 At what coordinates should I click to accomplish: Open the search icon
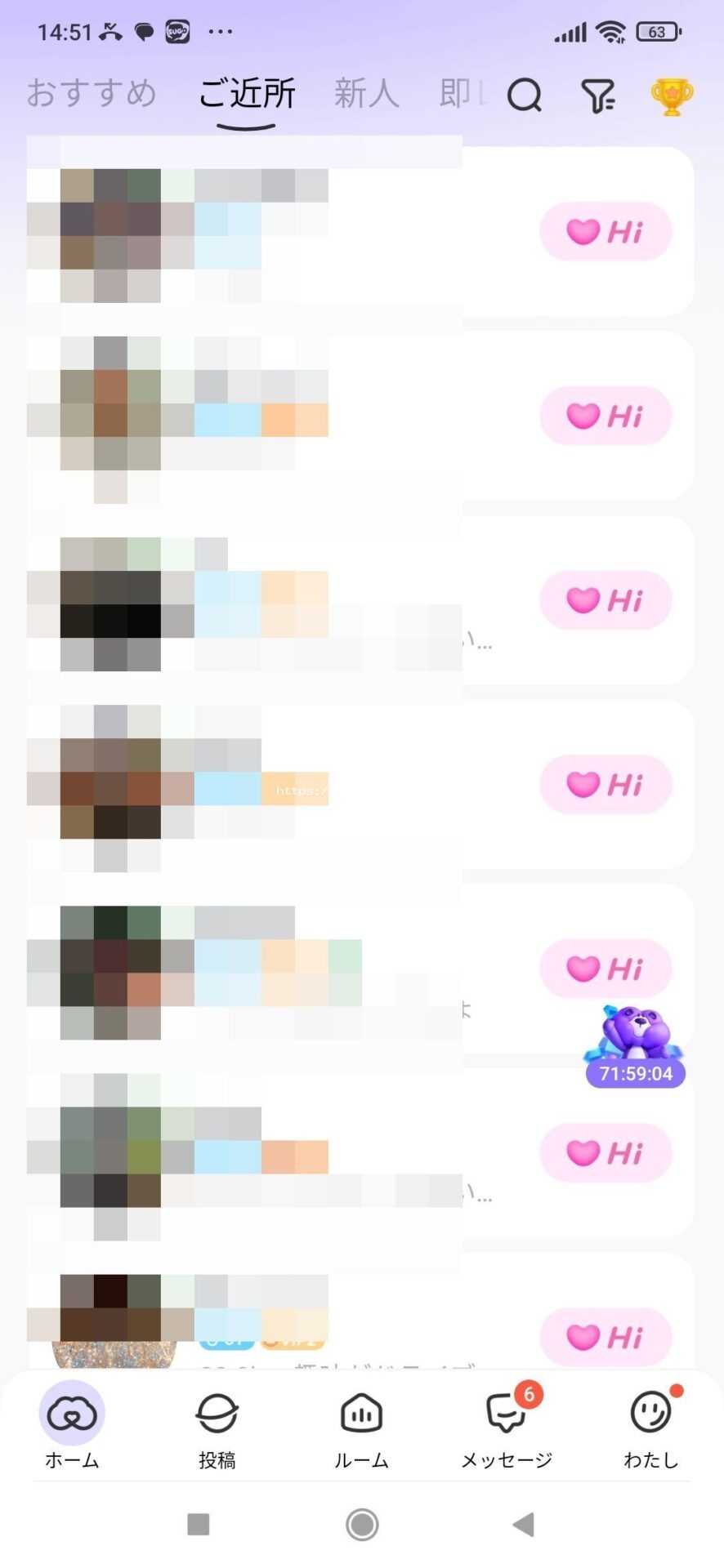click(524, 96)
